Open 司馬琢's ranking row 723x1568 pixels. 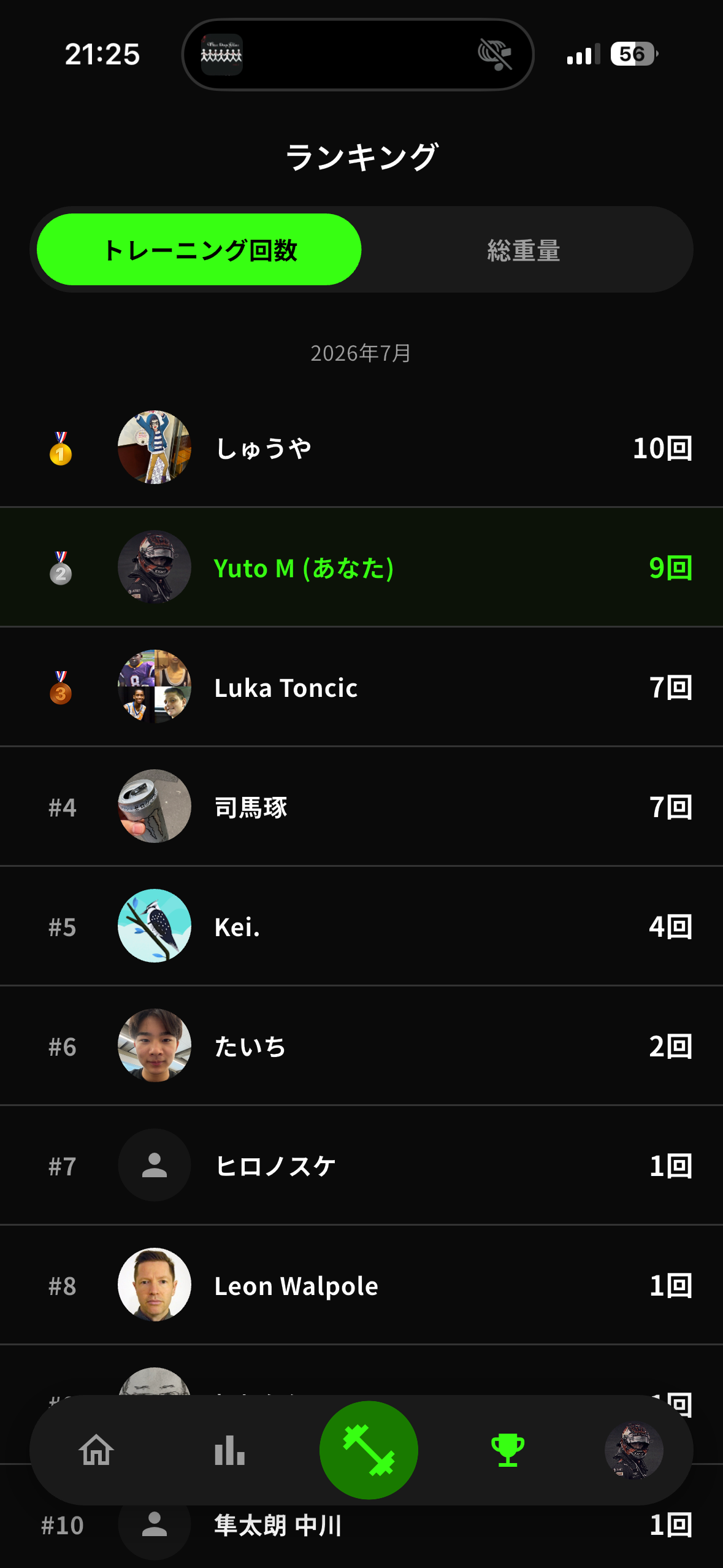(x=361, y=806)
